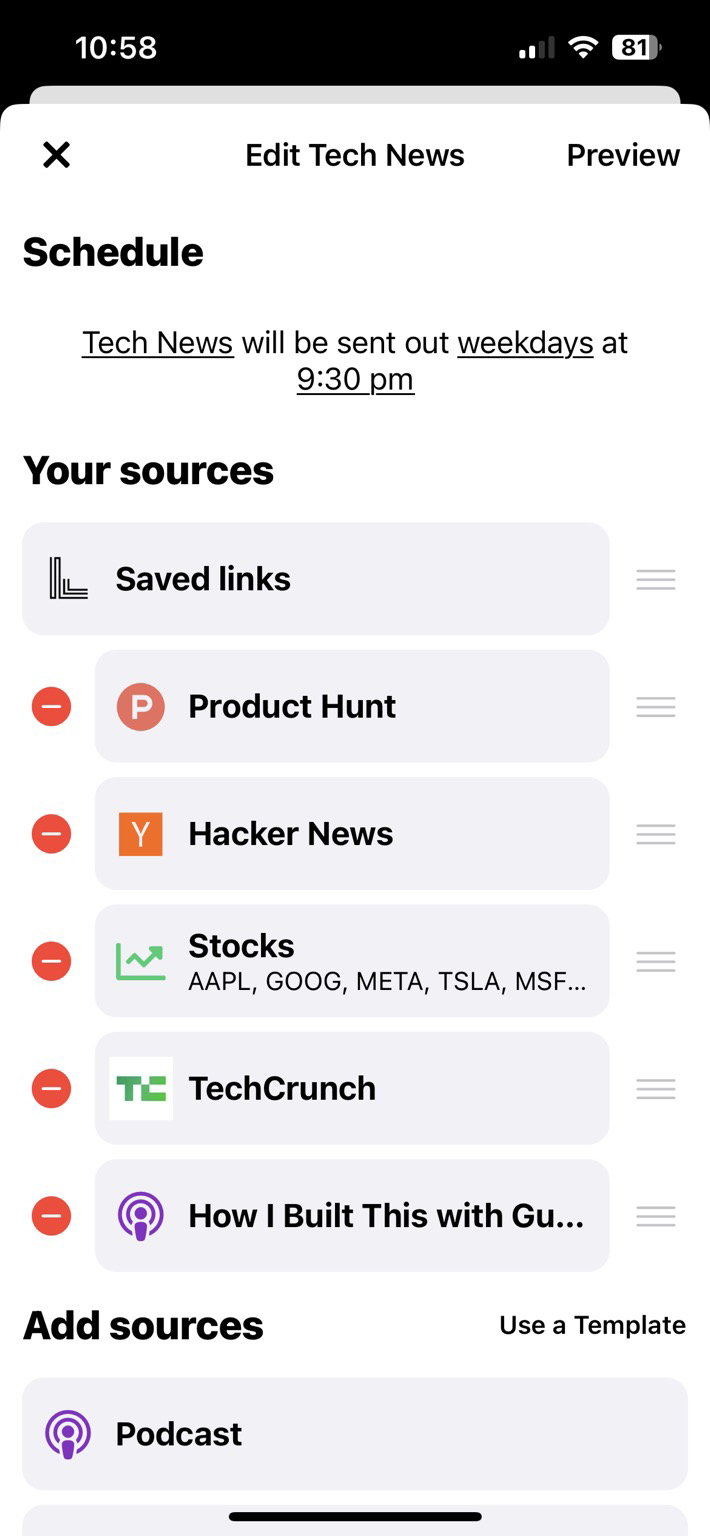Open the Saved links source

click(x=316, y=579)
